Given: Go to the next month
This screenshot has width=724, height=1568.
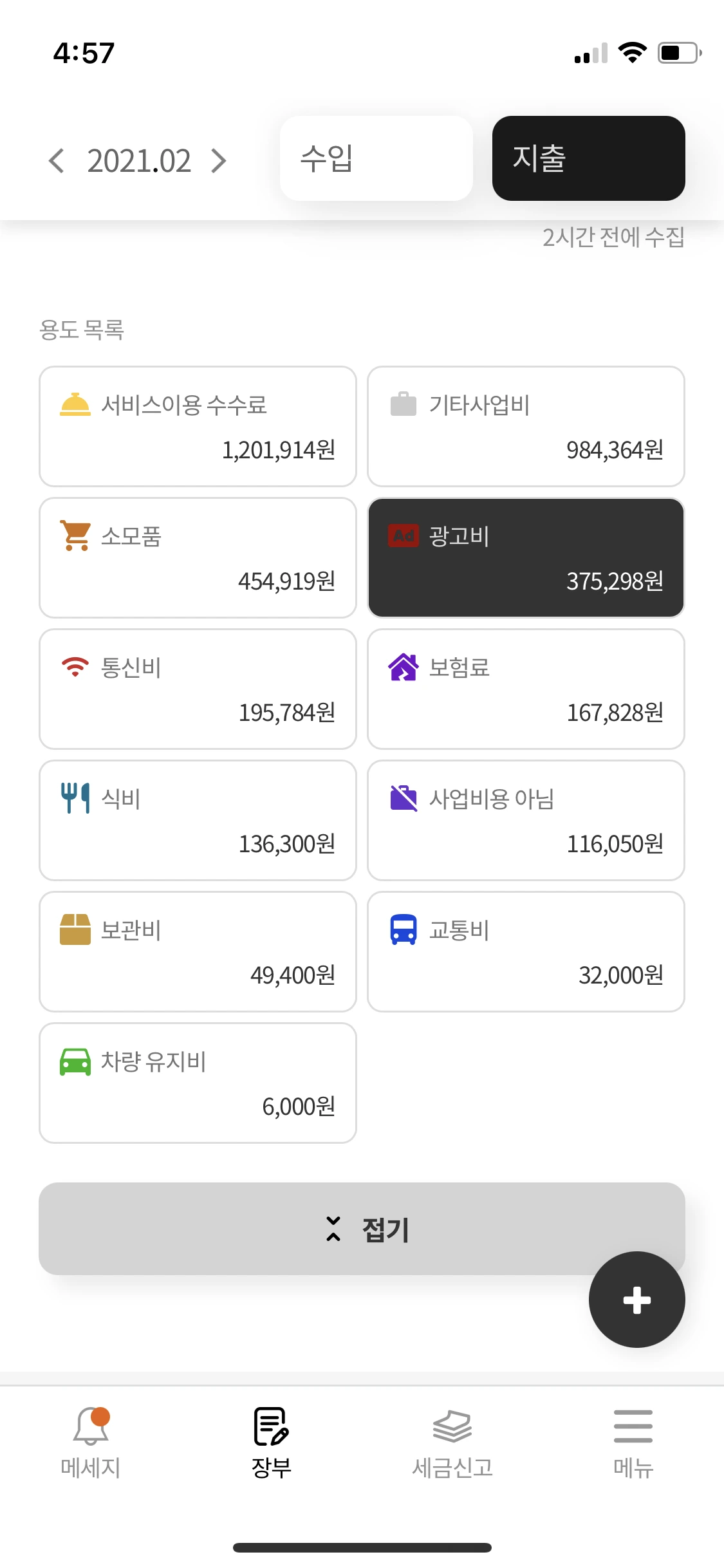Looking at the screenshot, I should point(219,161).
